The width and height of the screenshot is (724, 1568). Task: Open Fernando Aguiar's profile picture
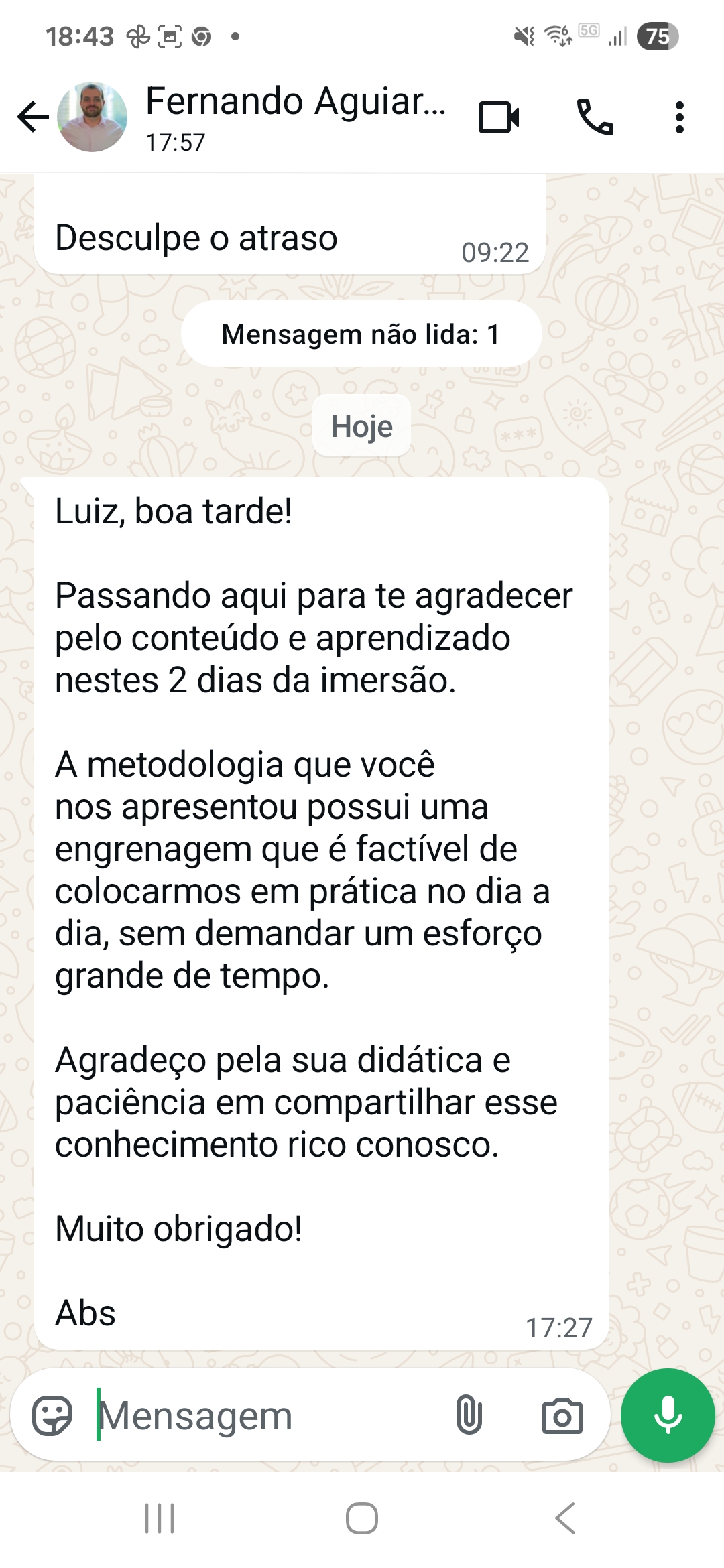(92, 117)
